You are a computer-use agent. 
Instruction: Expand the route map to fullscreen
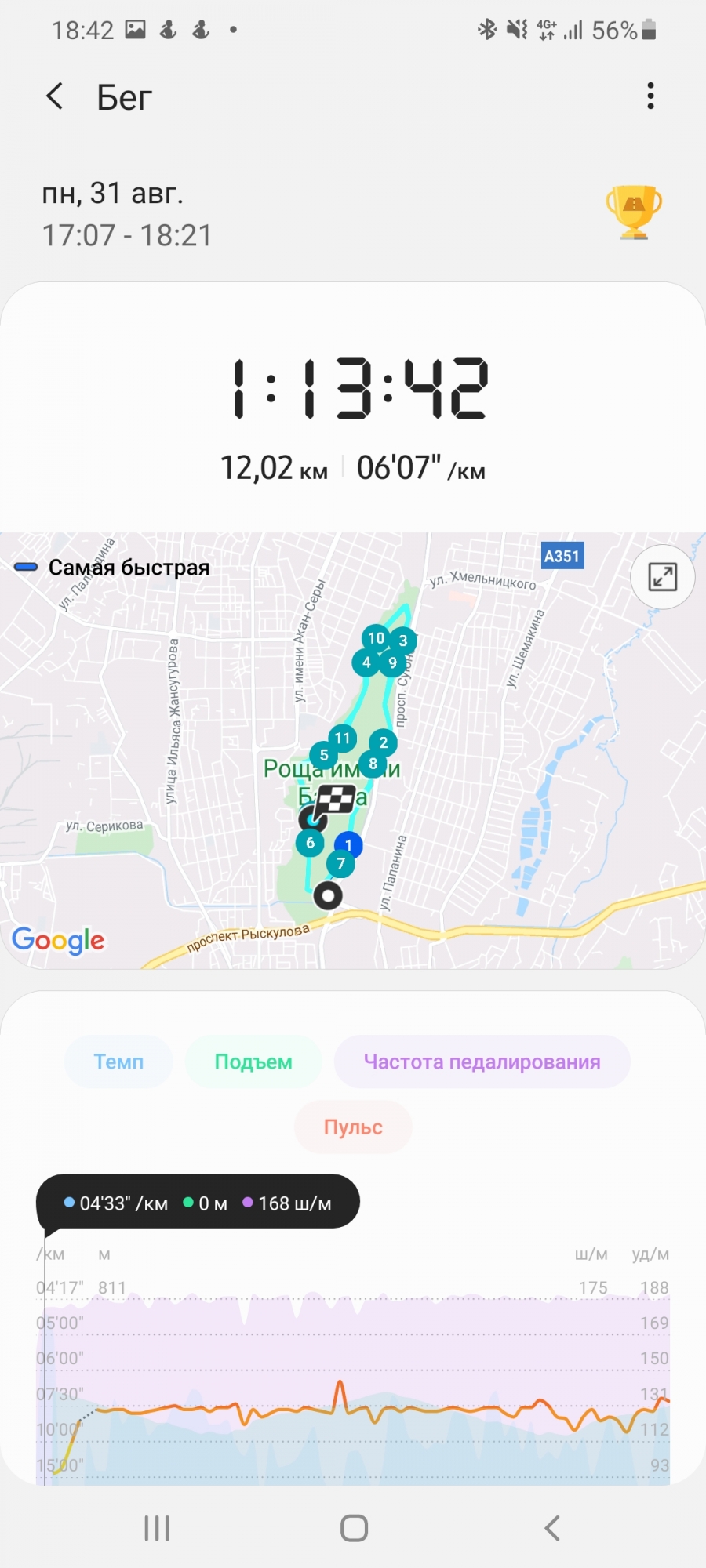pyautogui.click(x=662, y=577)
